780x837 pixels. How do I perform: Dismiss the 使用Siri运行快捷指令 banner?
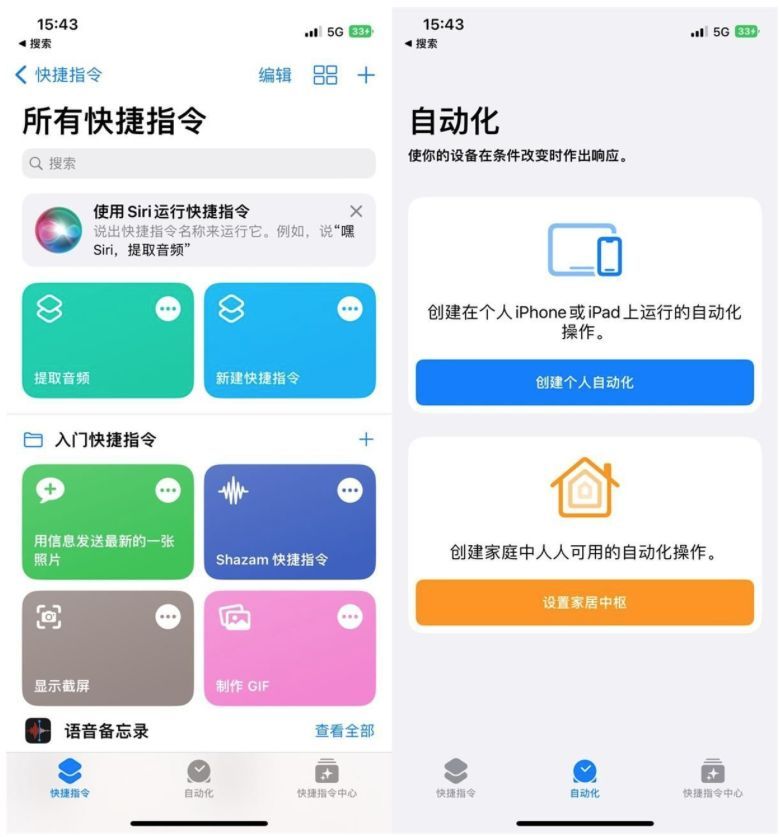(356, 211)
